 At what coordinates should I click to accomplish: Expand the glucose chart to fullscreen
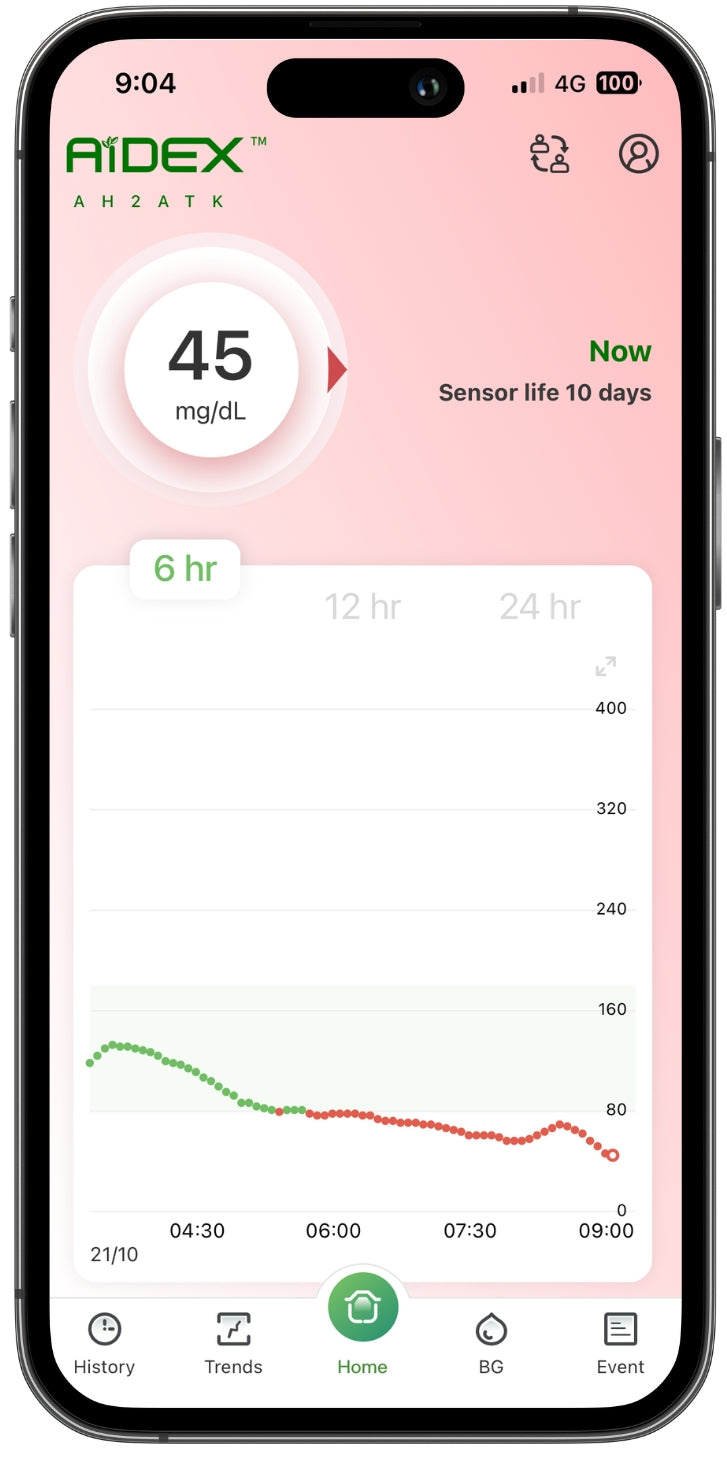tap(606, 666)
